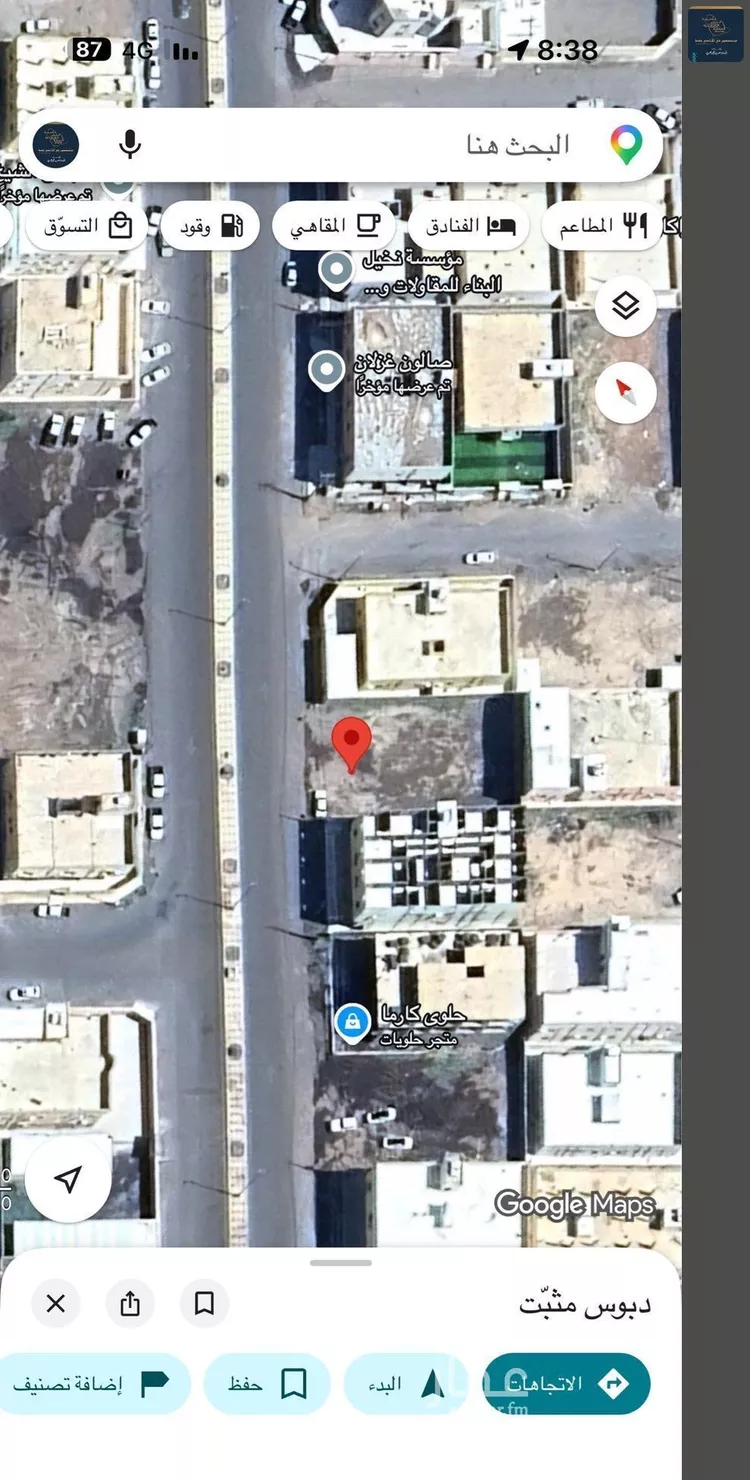This screenshot has height=1480, width=750.
Task: Center map on my location
Action: [68, 1179]
